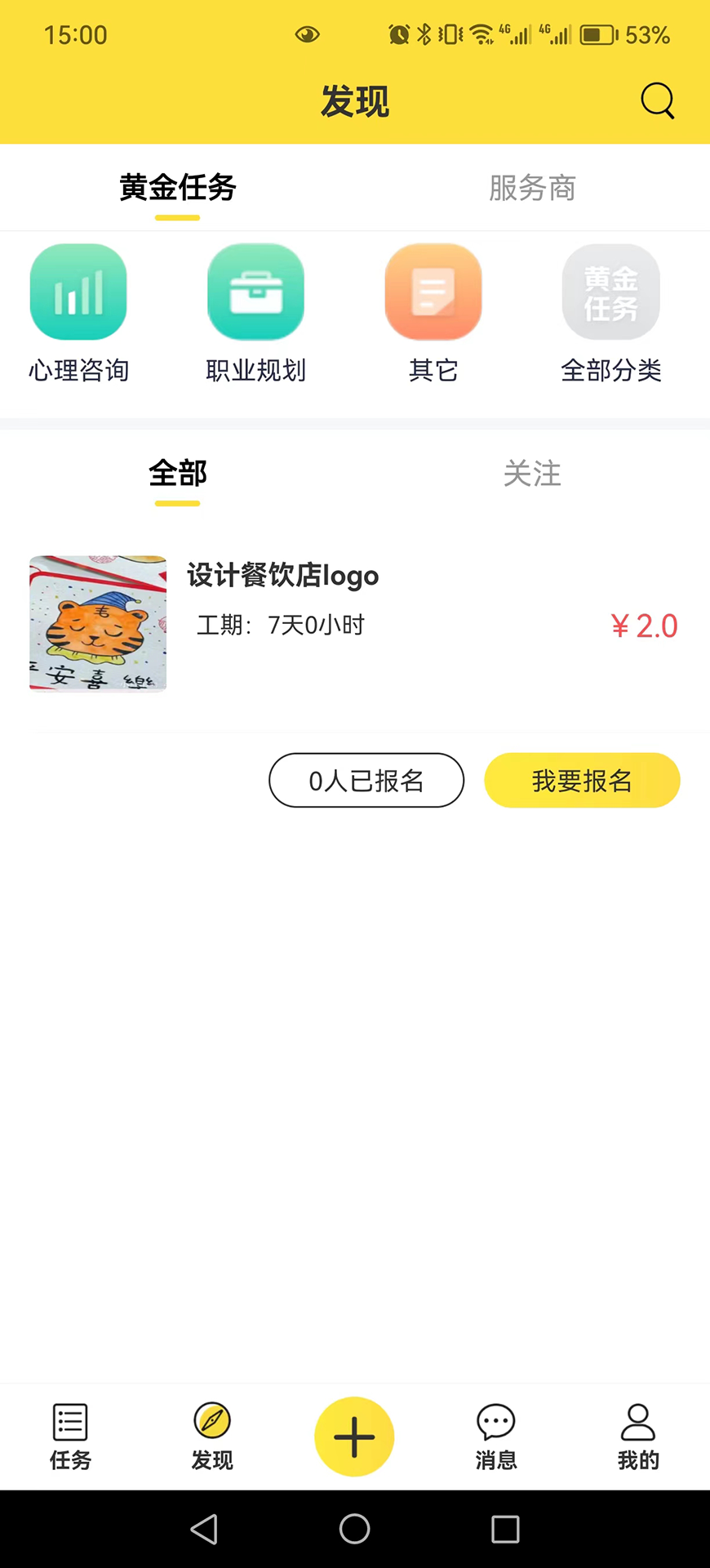The height and width of the screenshot is (1568, 710).
Task: Select the 全部 filter tab
Action: [x=178, y=474]
